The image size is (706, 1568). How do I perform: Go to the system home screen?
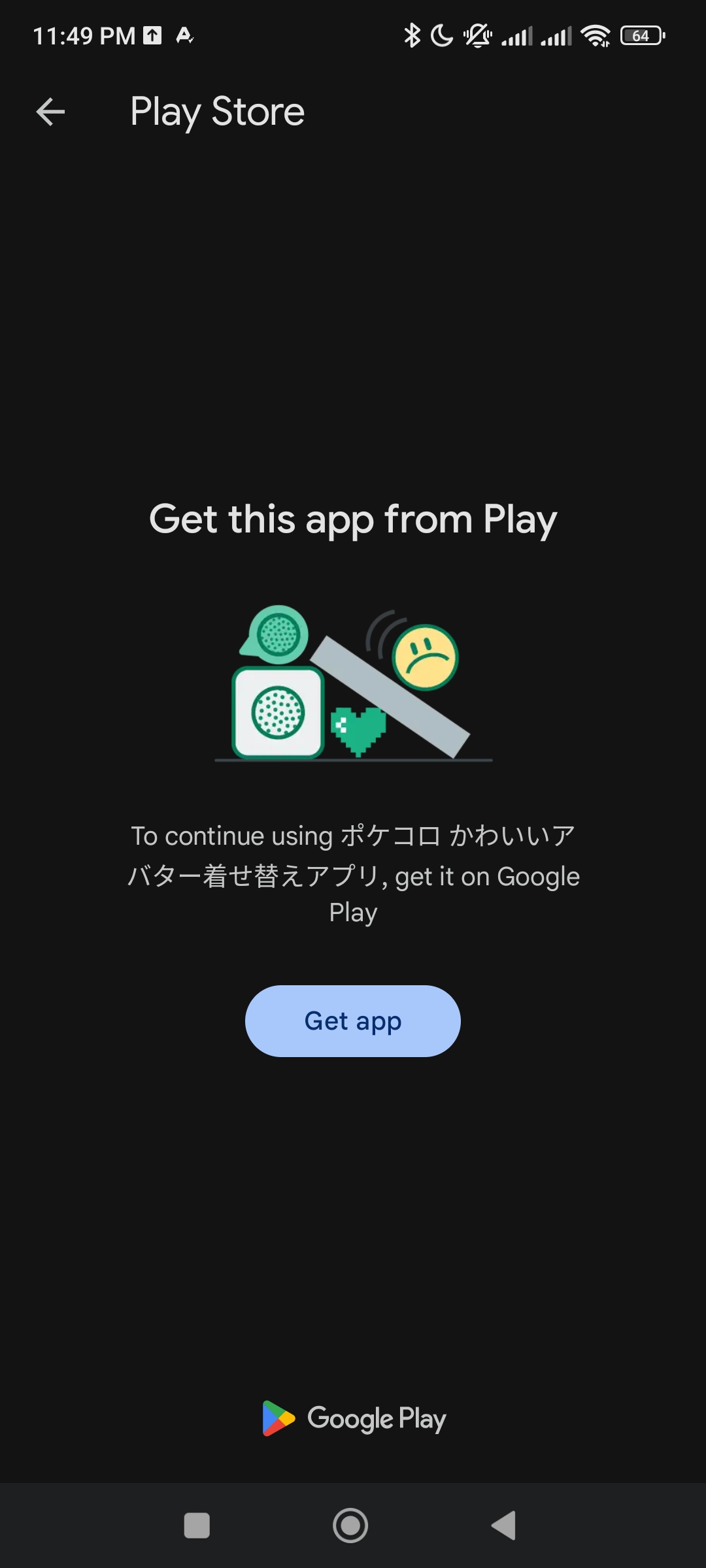coord(350,1526)
